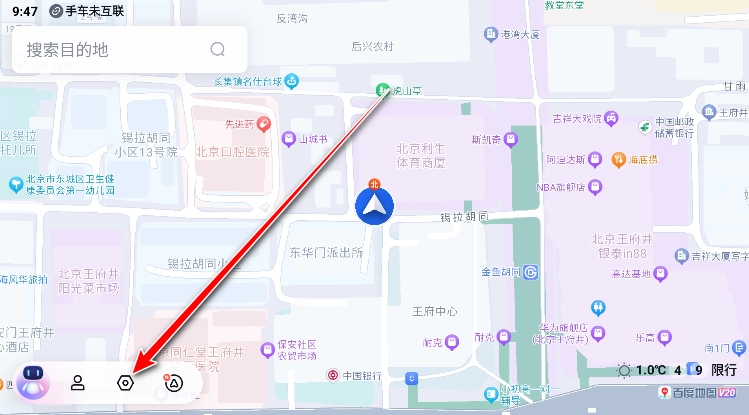Tap the blue current location arrow

click(x=374, y=205)
